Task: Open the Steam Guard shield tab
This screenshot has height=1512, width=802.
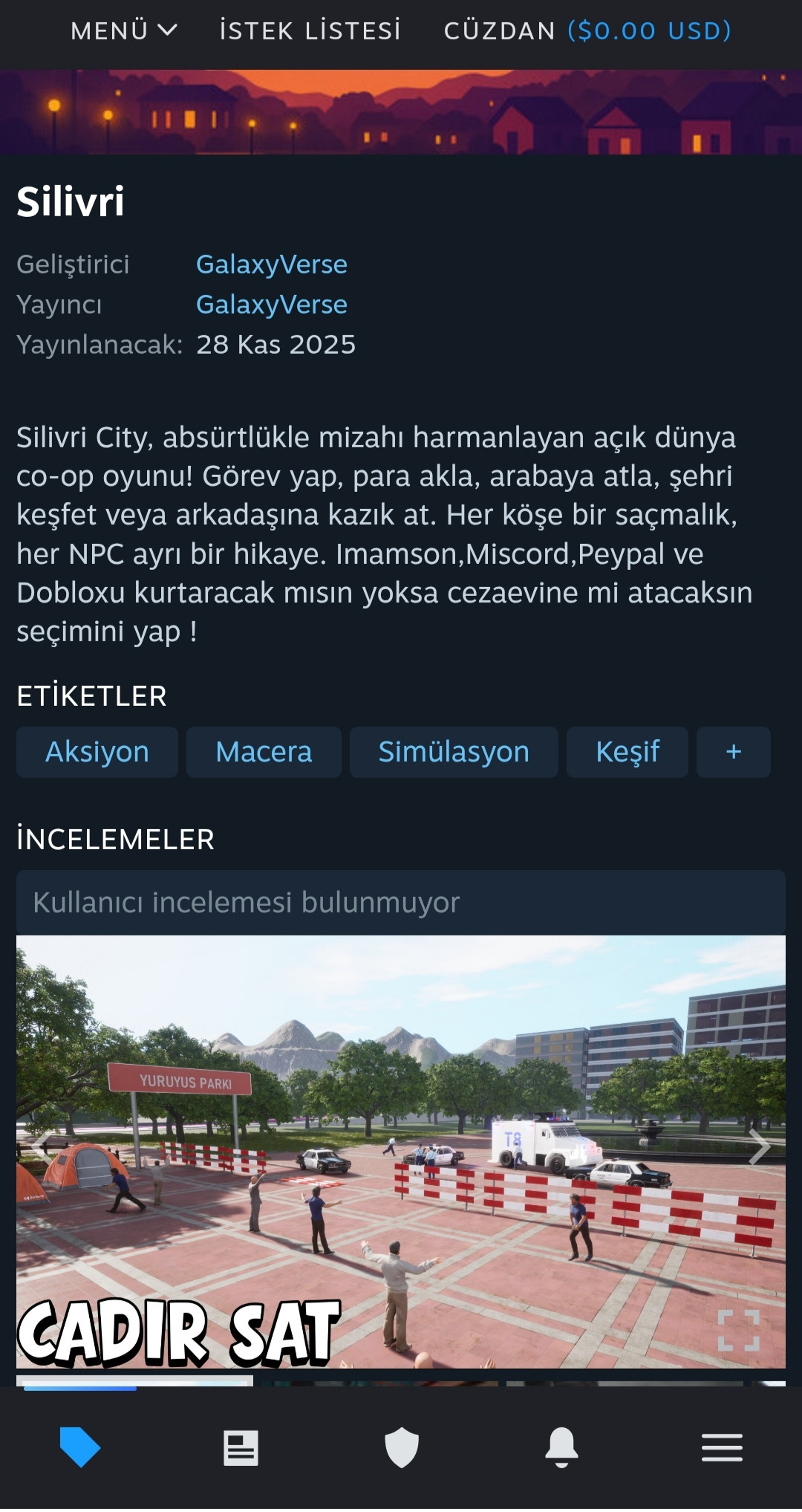Action: (x=402, y=1447)
